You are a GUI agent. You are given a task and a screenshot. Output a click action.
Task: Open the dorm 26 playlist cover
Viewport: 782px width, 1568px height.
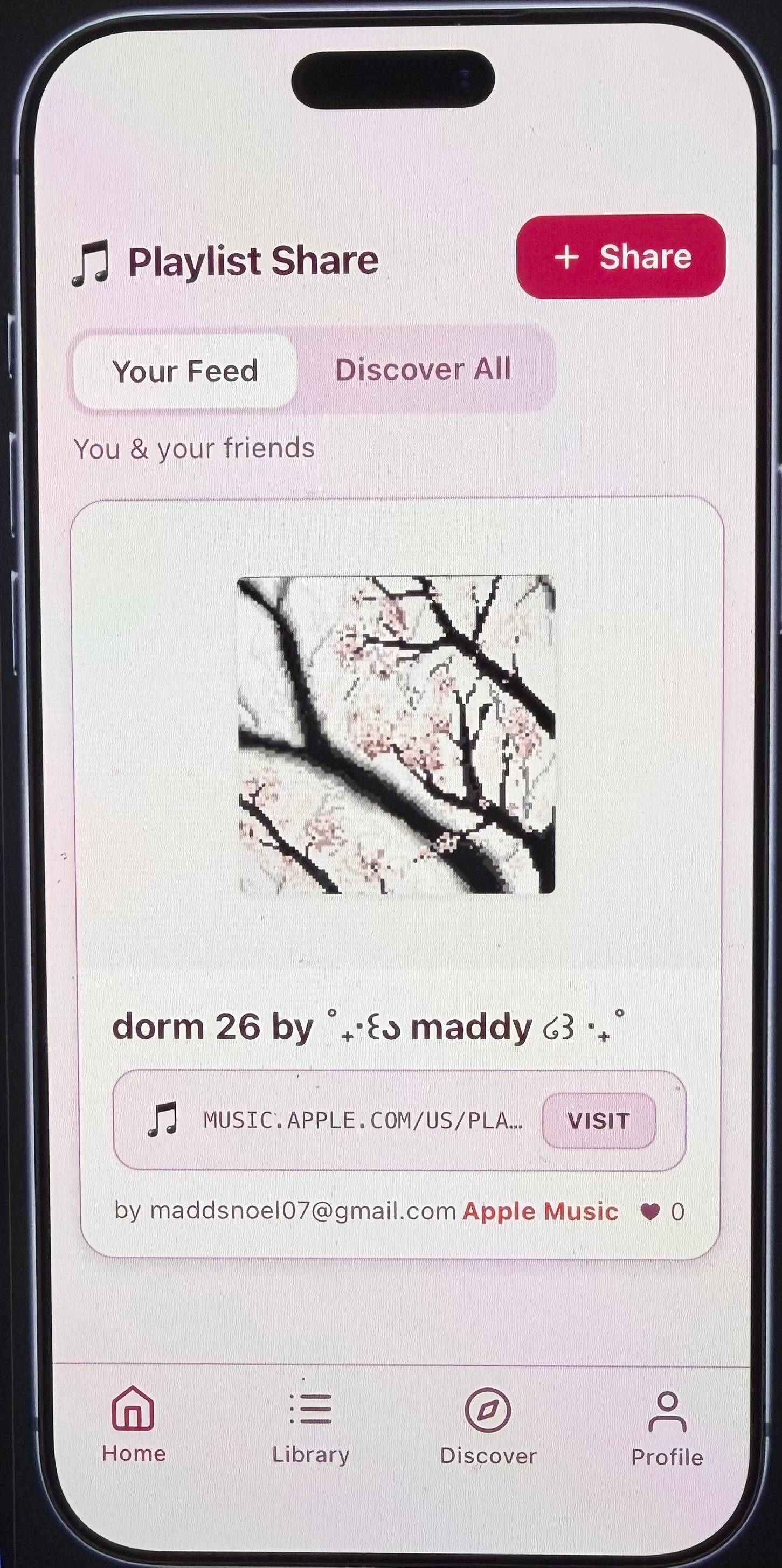(x=396, y=734)
